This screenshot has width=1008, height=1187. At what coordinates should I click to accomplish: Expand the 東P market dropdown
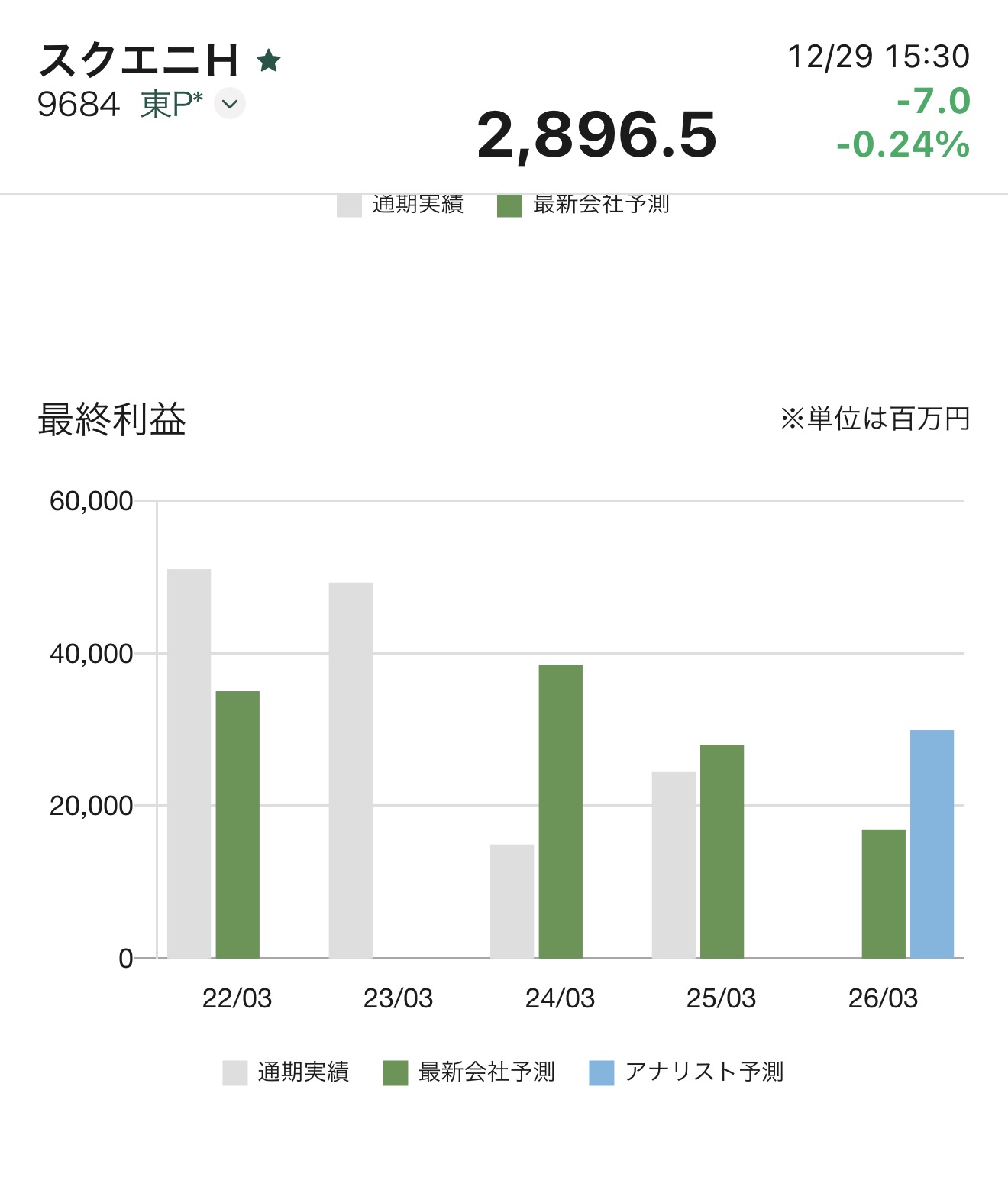(230, 104)
